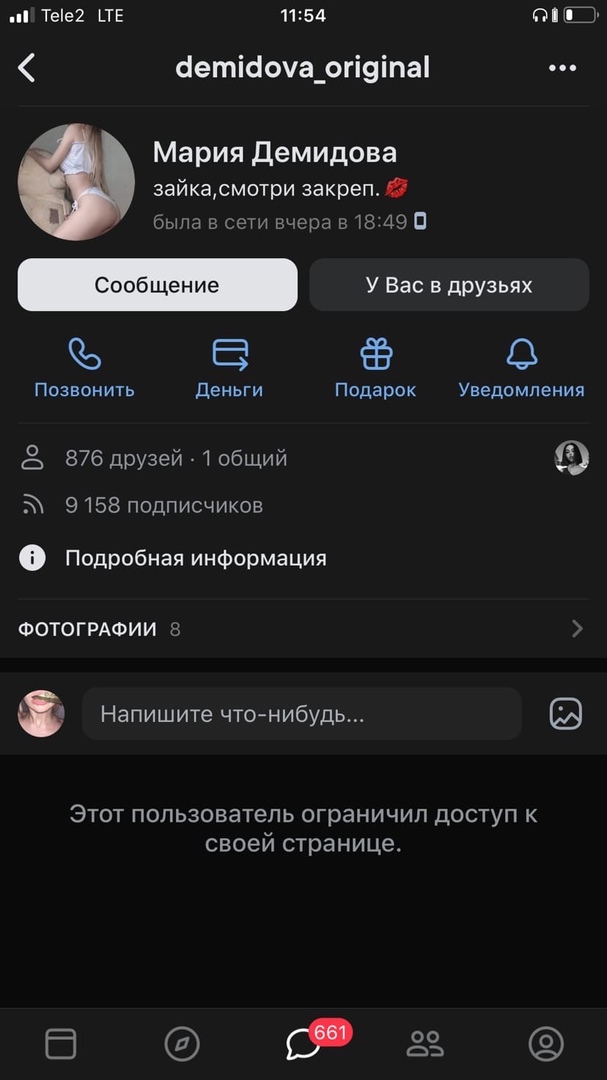Open the messages tab with 661 badge
607x1080 pixels.
coord(303,1044)
